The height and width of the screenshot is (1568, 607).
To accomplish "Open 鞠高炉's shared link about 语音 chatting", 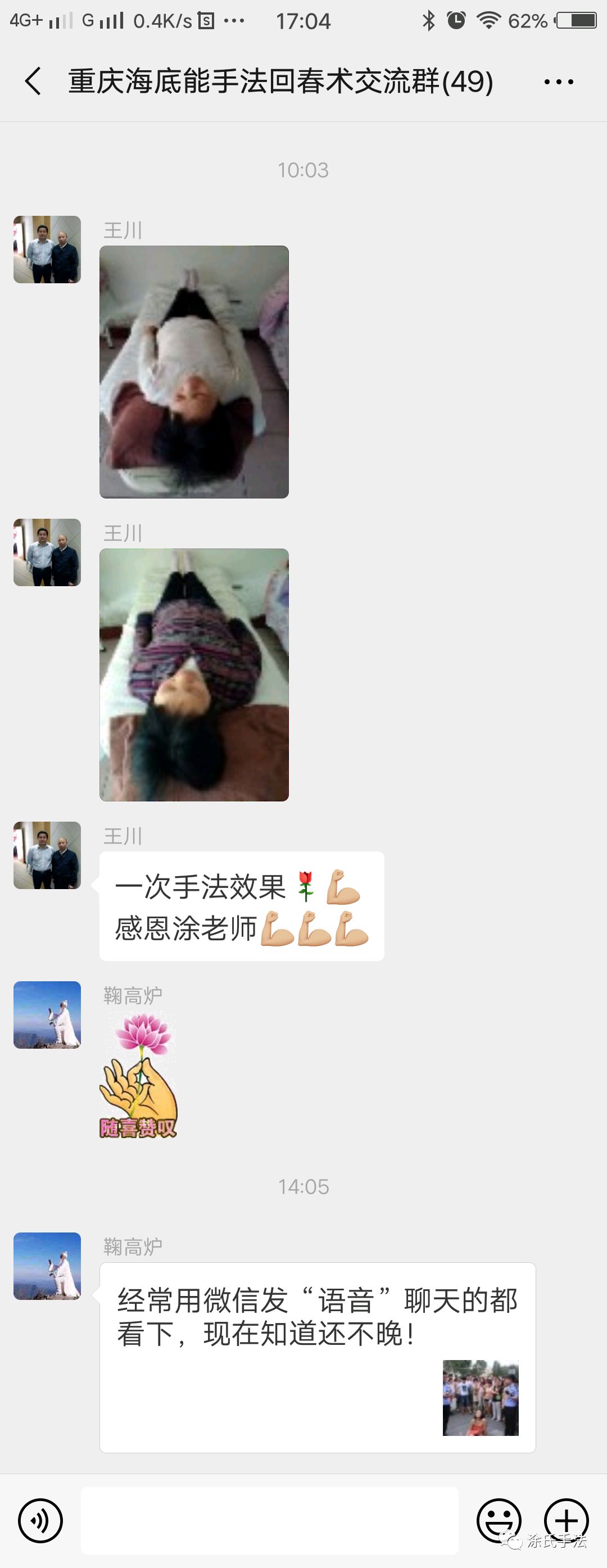I will [317, 1357].
